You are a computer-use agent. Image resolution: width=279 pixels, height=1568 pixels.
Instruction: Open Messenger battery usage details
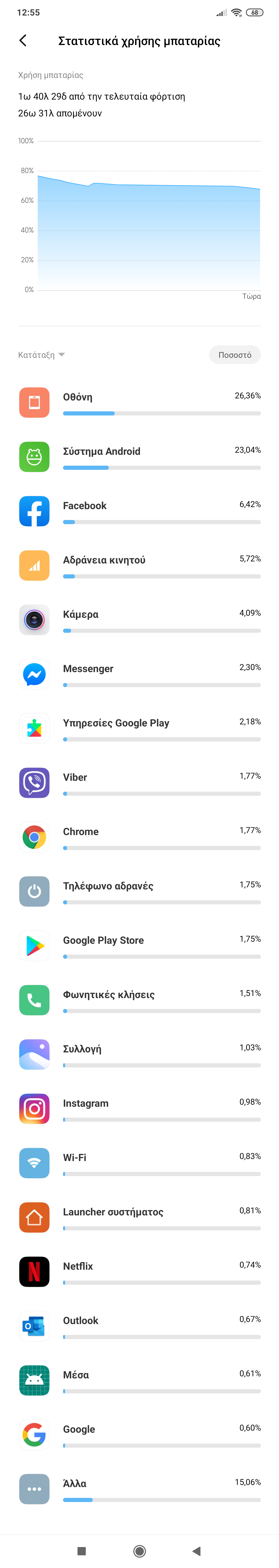(x=140, y=674)
